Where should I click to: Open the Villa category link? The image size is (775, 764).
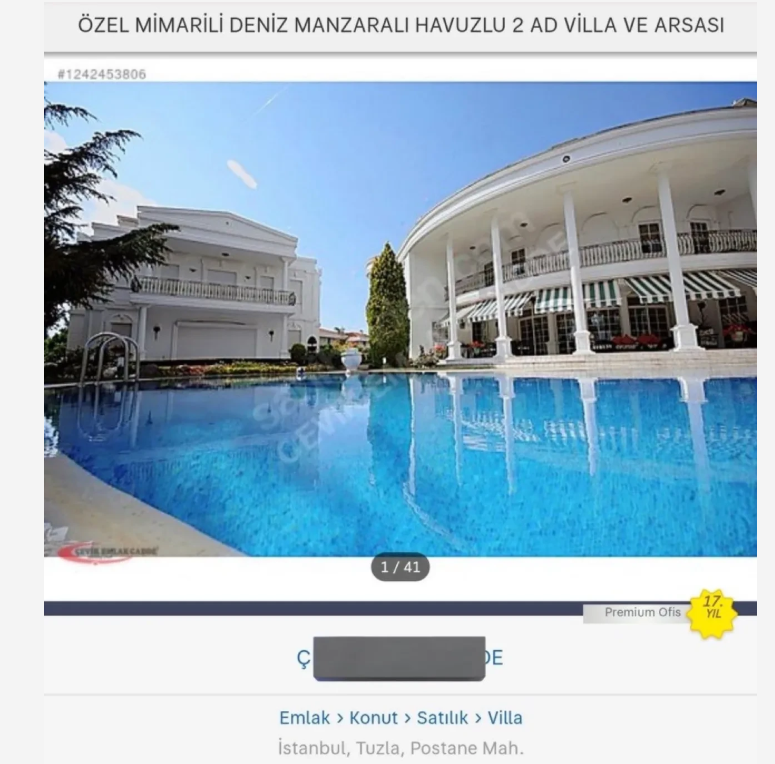click(505, 718)
